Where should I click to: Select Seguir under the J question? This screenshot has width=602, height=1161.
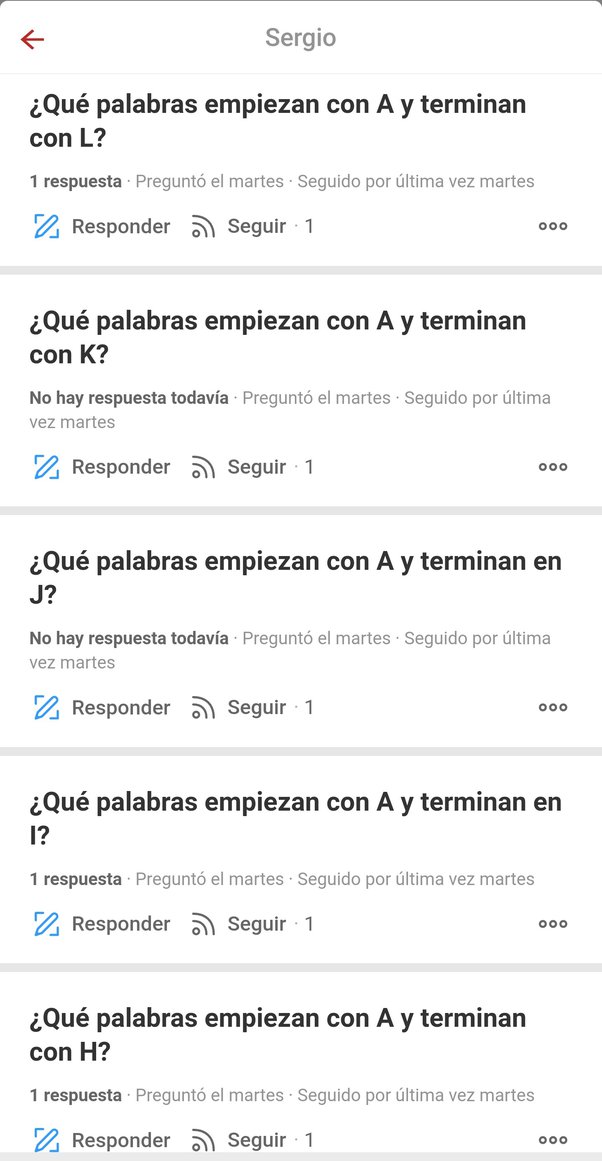[240, 708]
